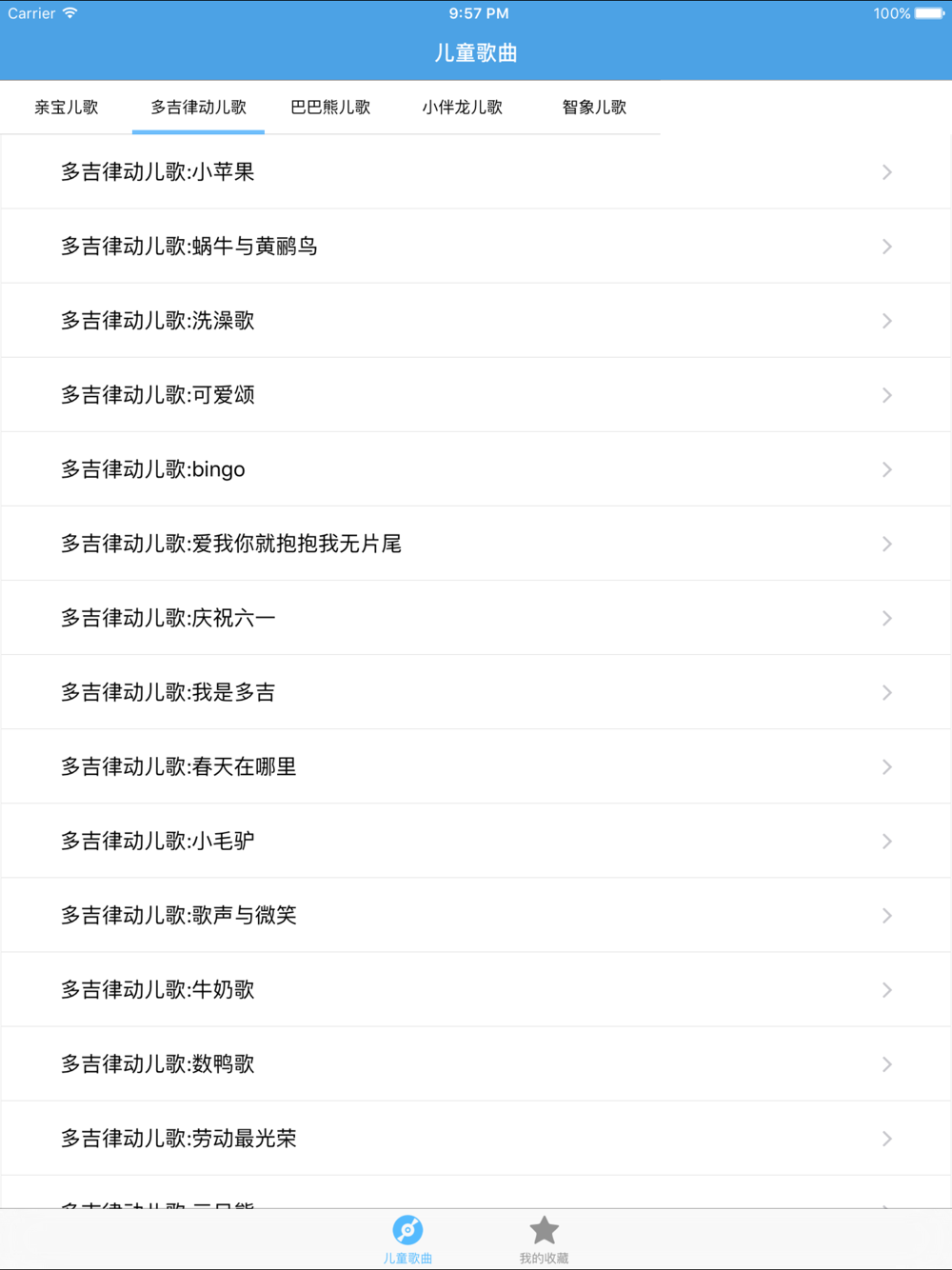Tap the 我是多吉 row

pyautogui.click(x=476, y=692)
